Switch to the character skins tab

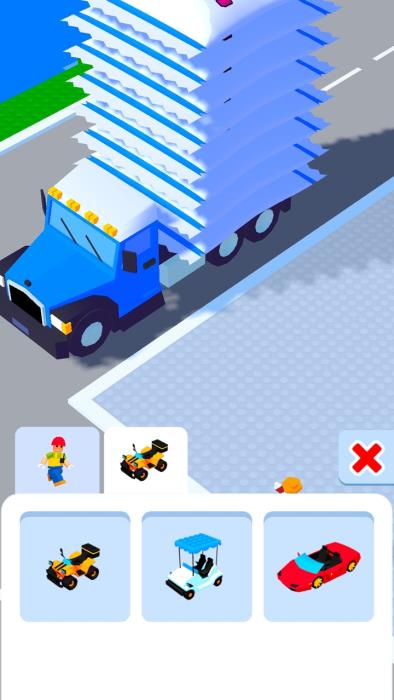(57, 460)
